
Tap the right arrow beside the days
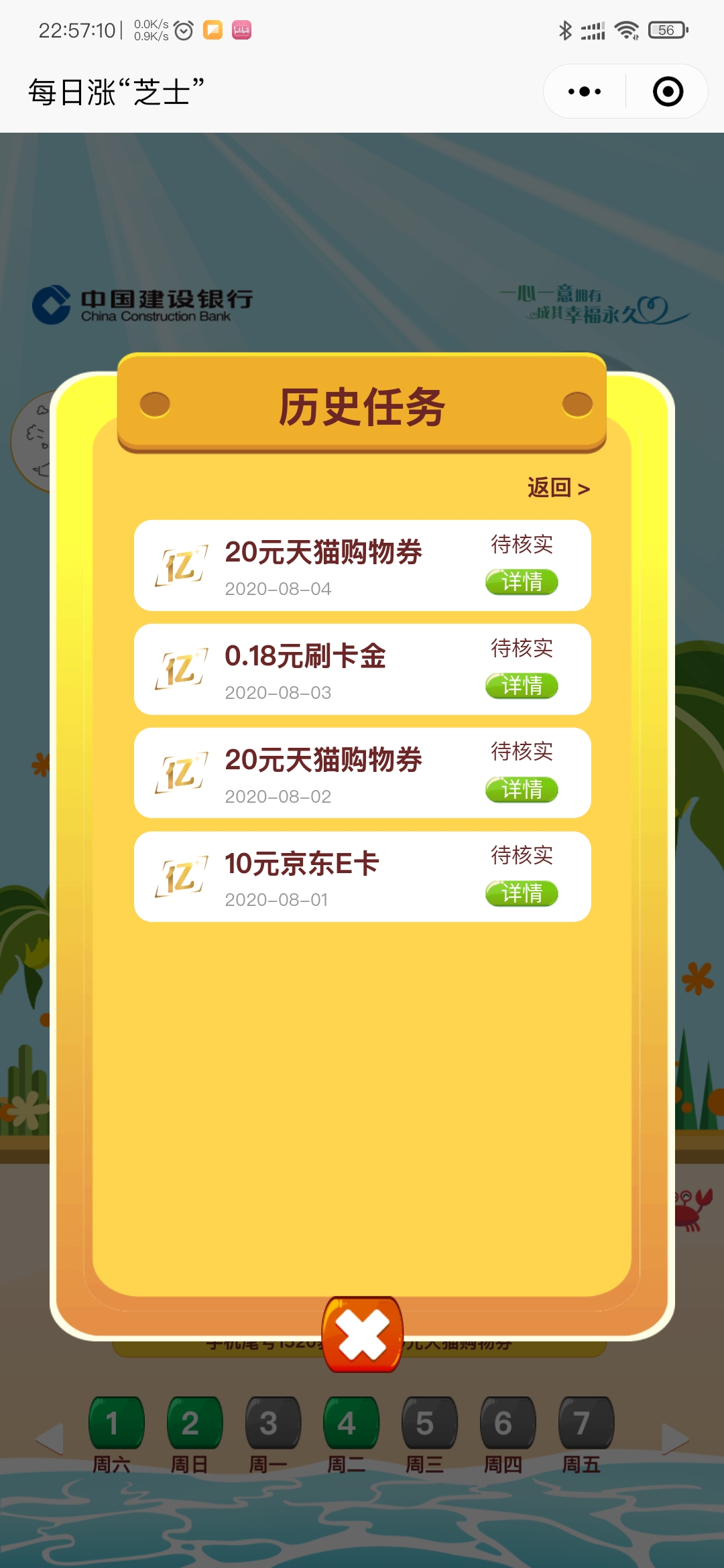(675, 1438)
